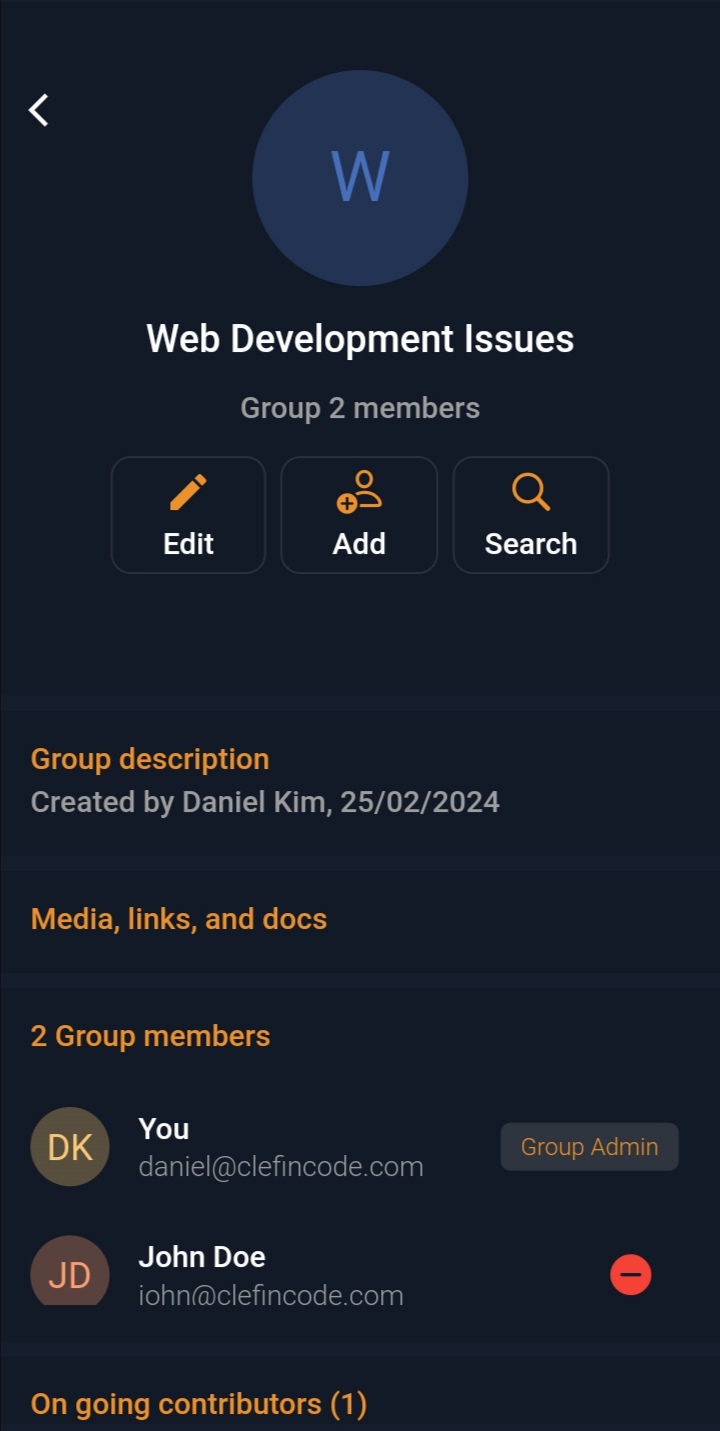
Task: Remove John Doe from the group
Action: pos(630,1275)
